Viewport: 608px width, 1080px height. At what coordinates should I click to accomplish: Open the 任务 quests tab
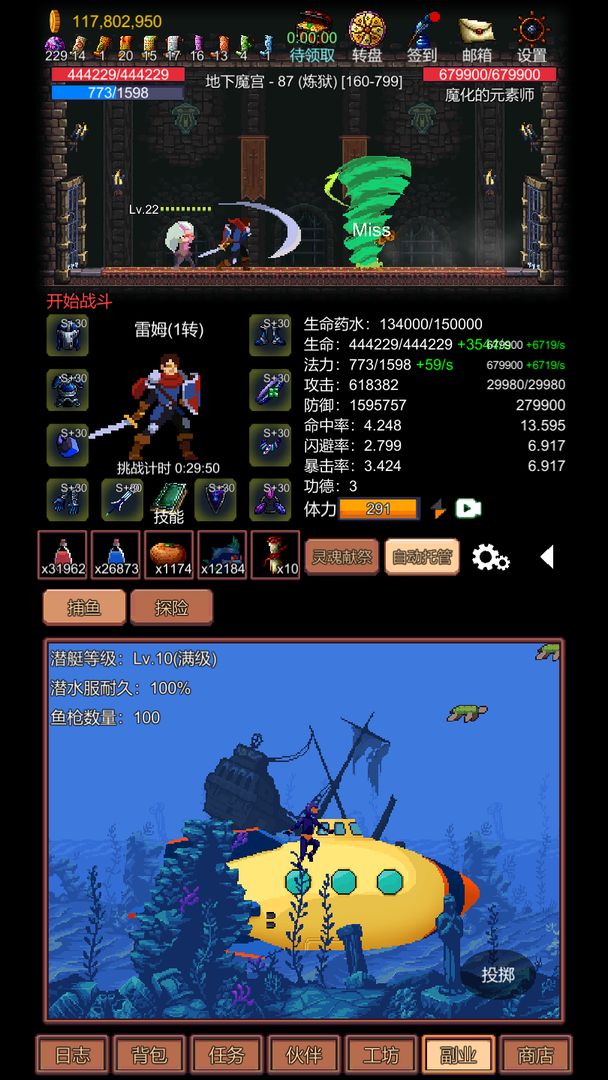pos(227,1055)
